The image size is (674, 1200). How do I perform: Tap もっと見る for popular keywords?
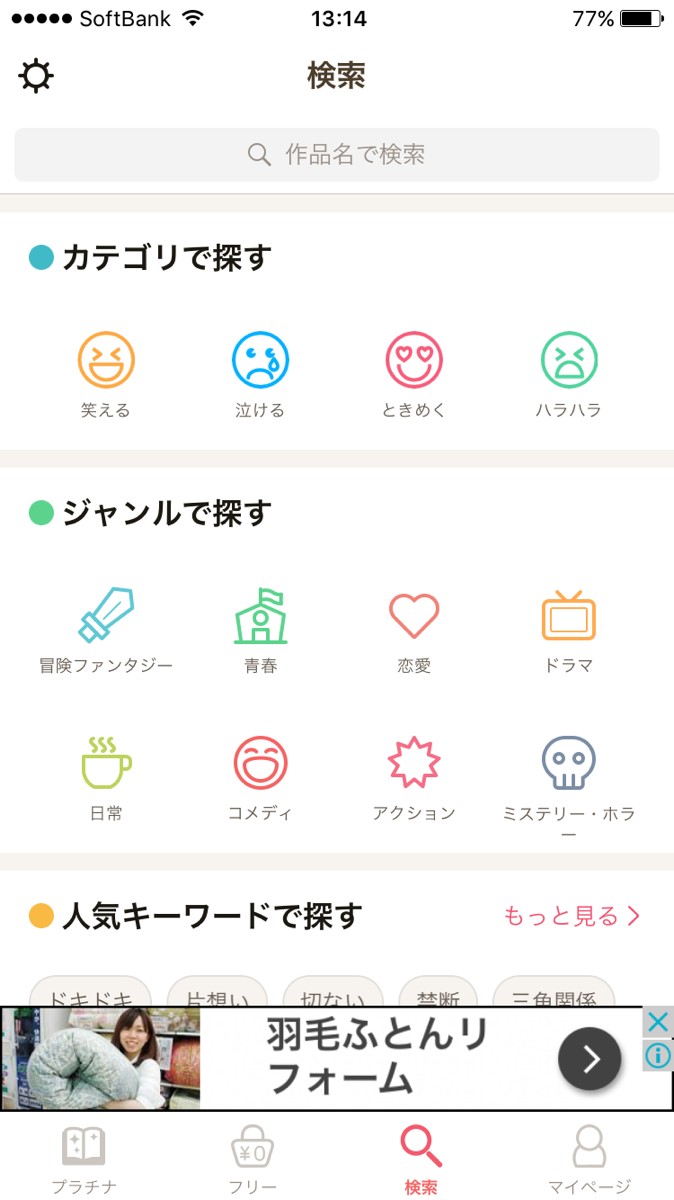pos(571,916)
